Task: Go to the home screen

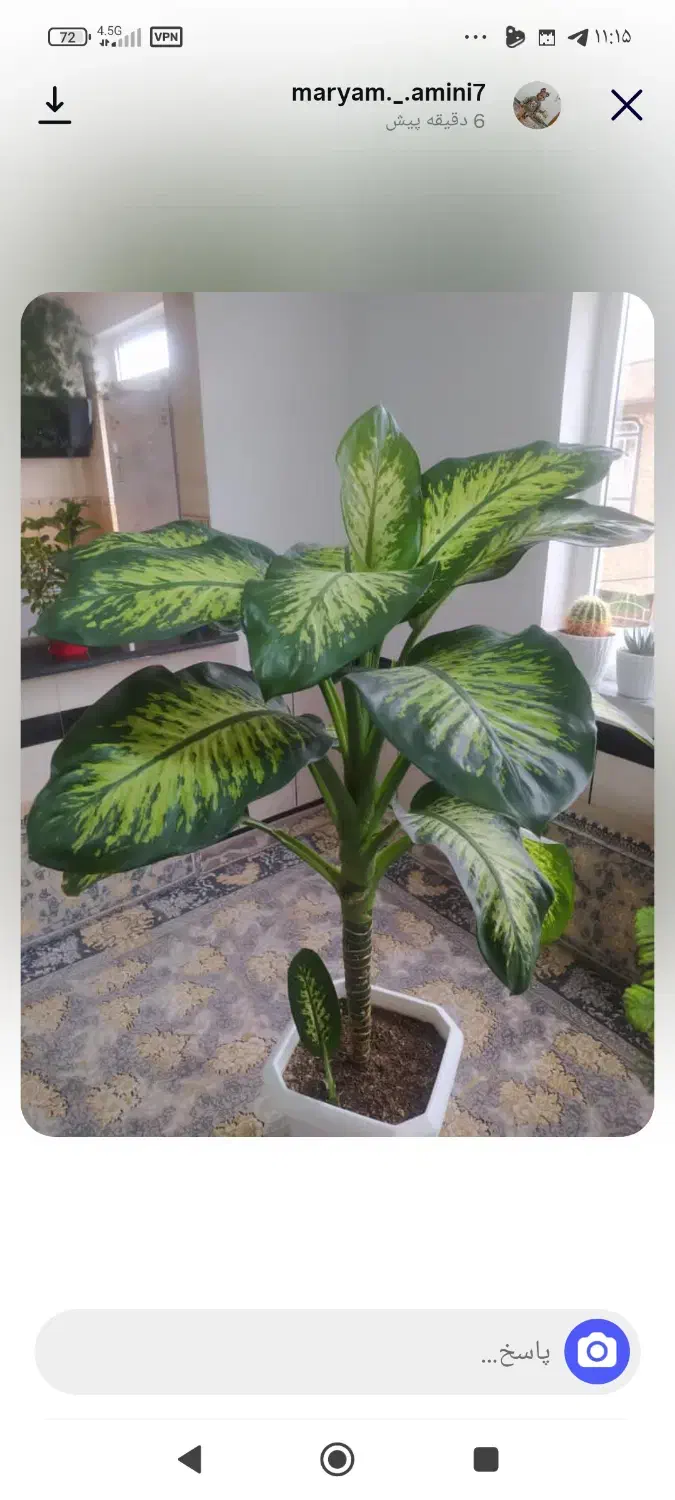Action: pos(337,1459)
